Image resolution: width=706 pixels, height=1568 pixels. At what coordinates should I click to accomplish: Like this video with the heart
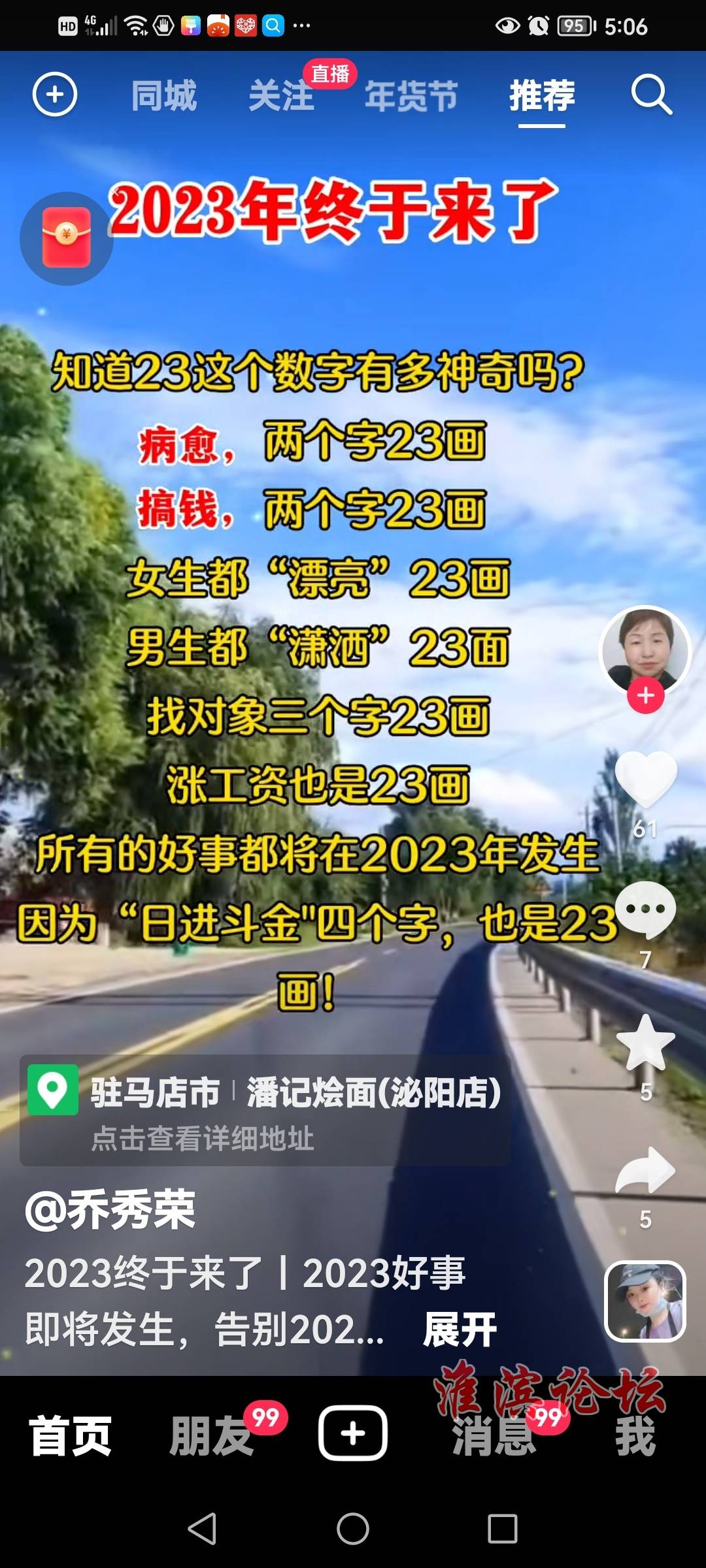tap(645, 779)
